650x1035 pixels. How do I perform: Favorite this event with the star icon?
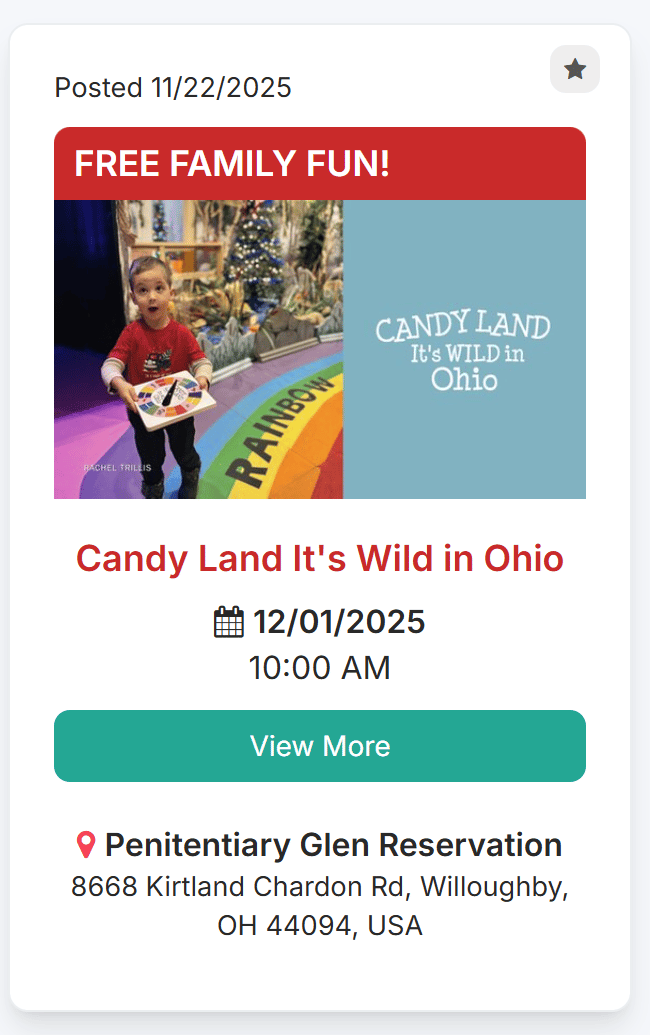point(575,69)
